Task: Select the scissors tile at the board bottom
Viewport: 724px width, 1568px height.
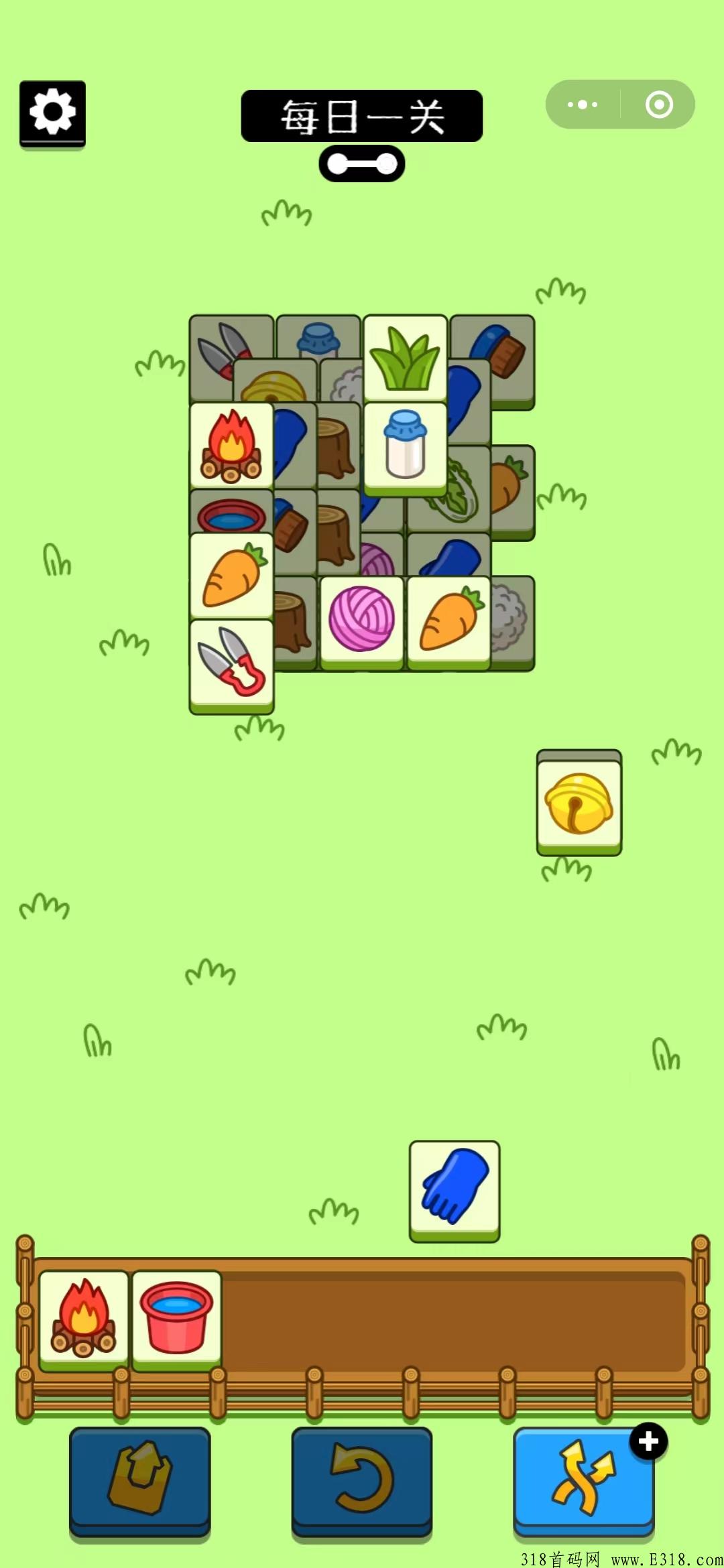Action: 231,663
